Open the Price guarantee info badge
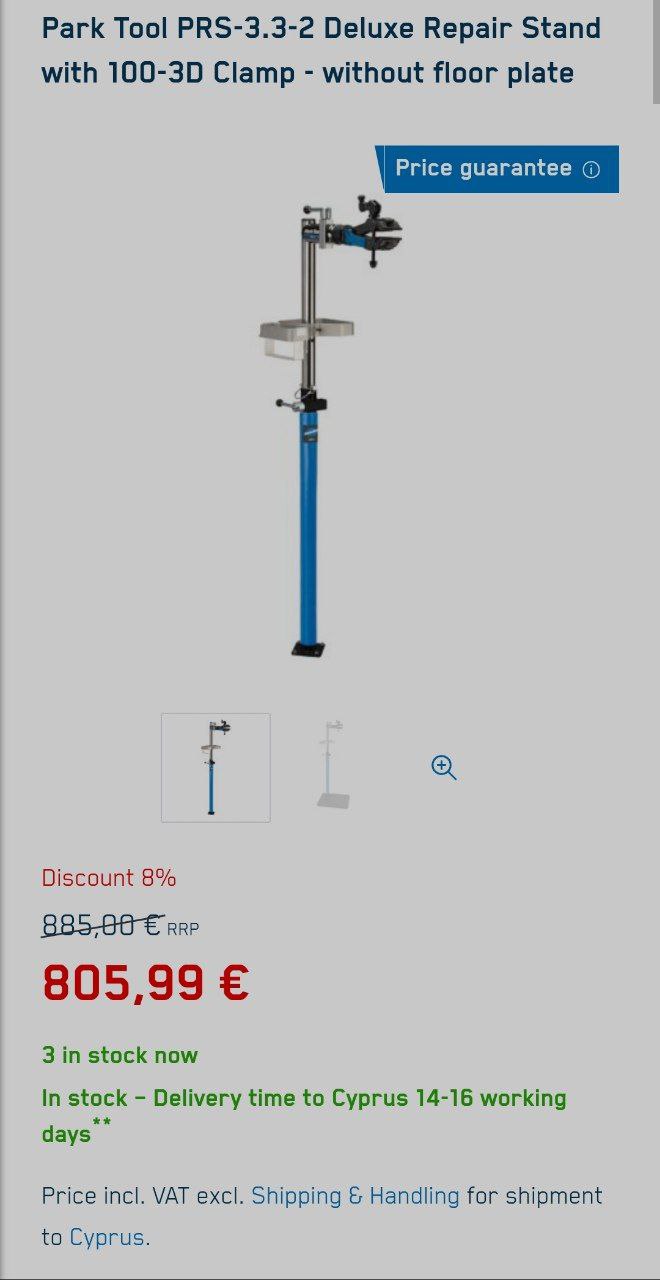660x1280 pixels. 497,169
